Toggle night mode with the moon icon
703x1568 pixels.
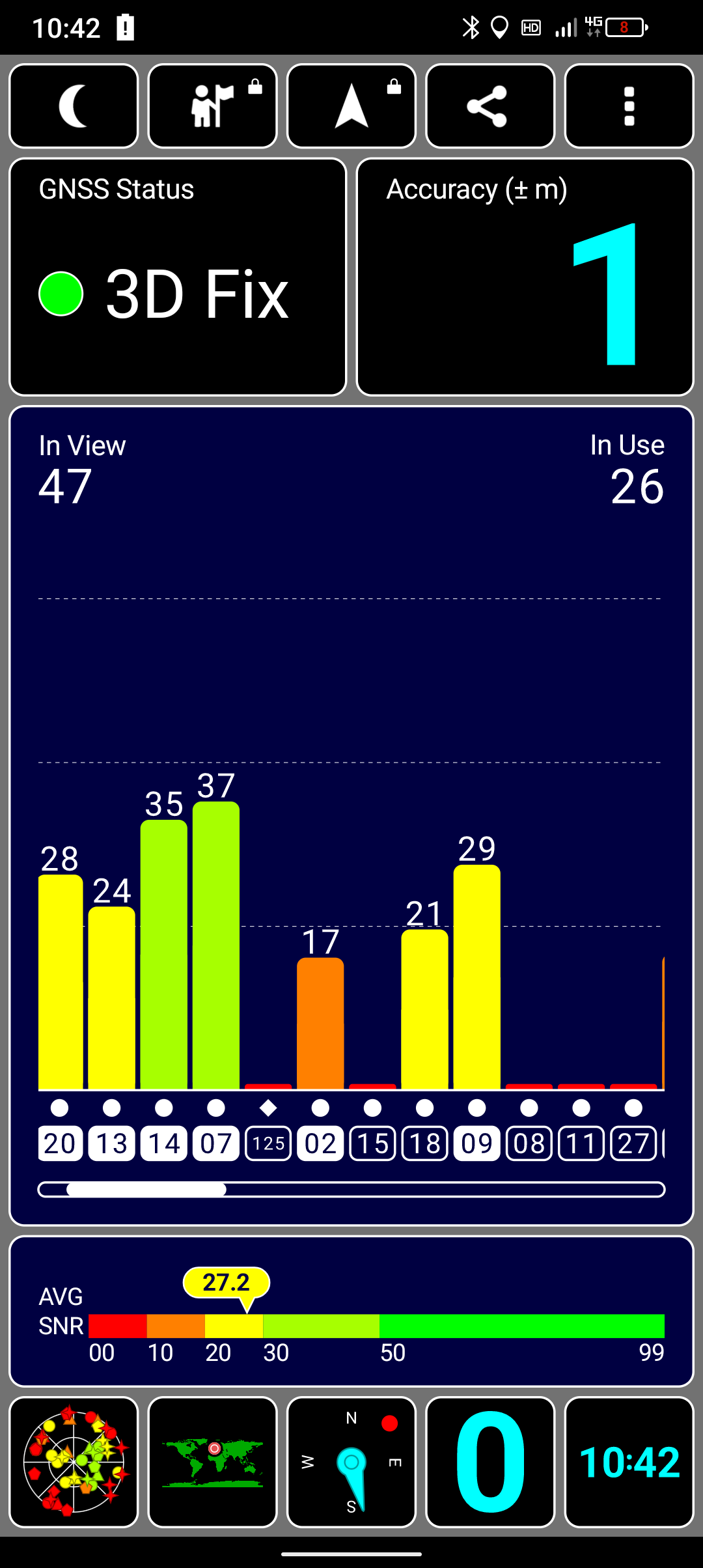click(x=74, y=106)
